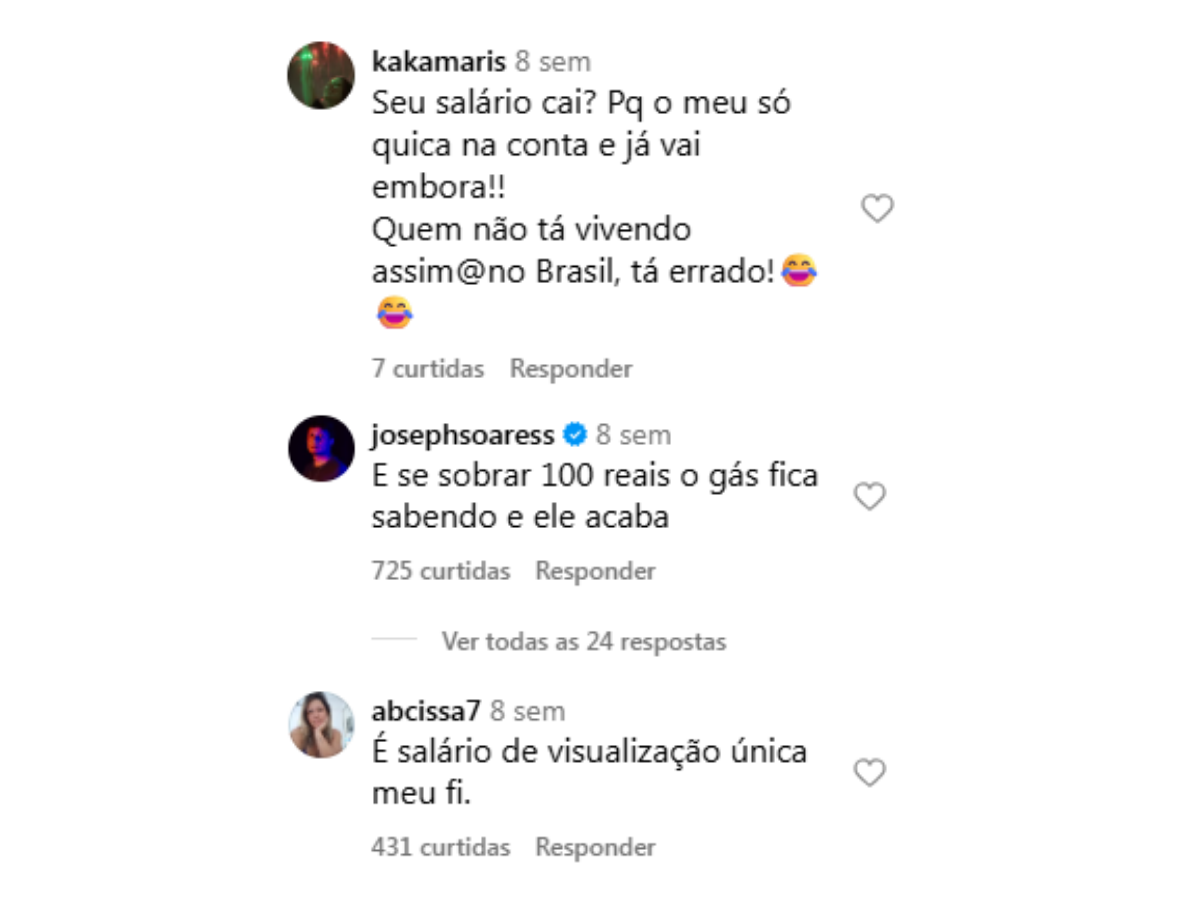Open kakamaris's profile picture
This screenshot has height=900, width=1200.
coord(321,75)
